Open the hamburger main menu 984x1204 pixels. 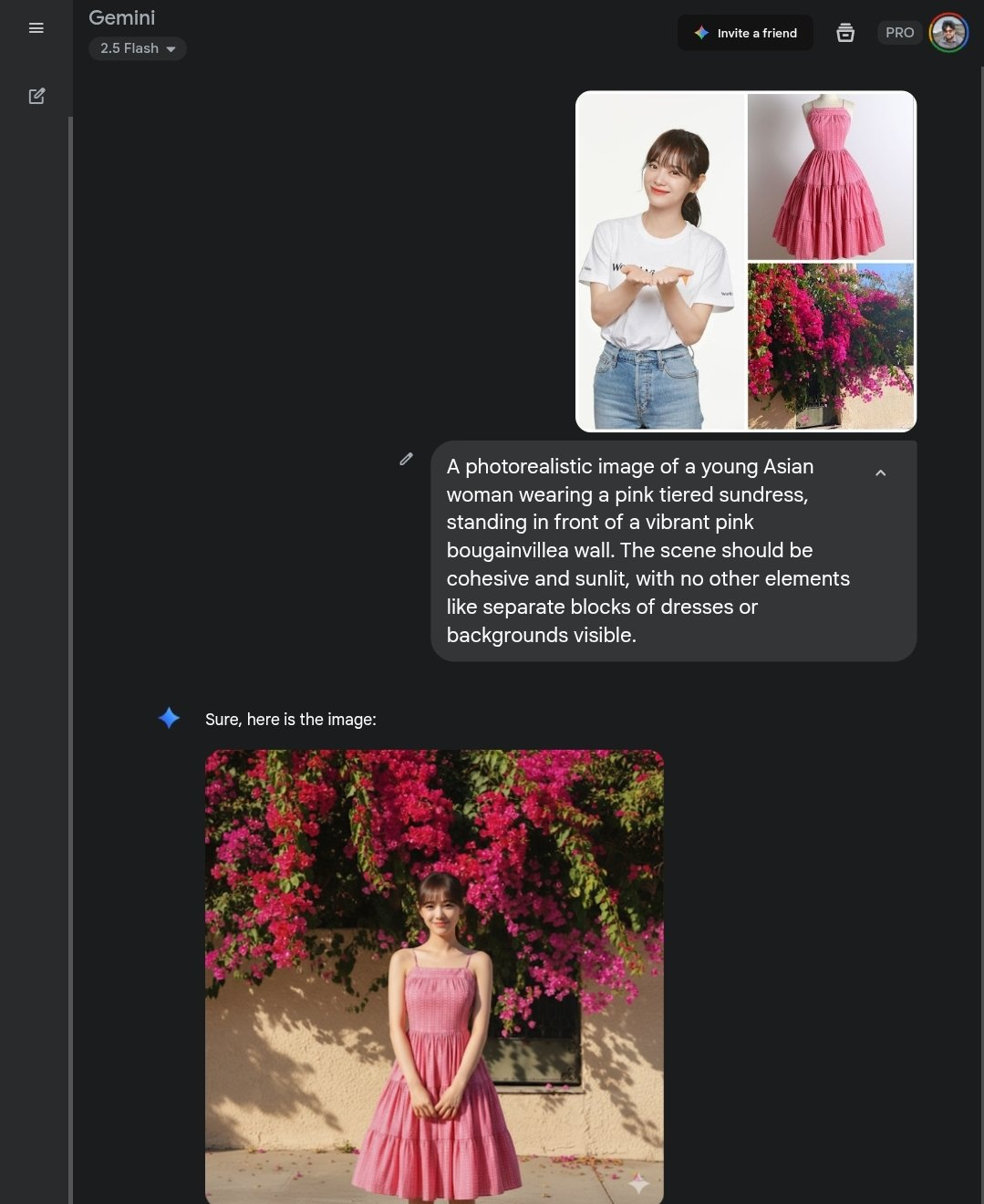coord(36,28)
